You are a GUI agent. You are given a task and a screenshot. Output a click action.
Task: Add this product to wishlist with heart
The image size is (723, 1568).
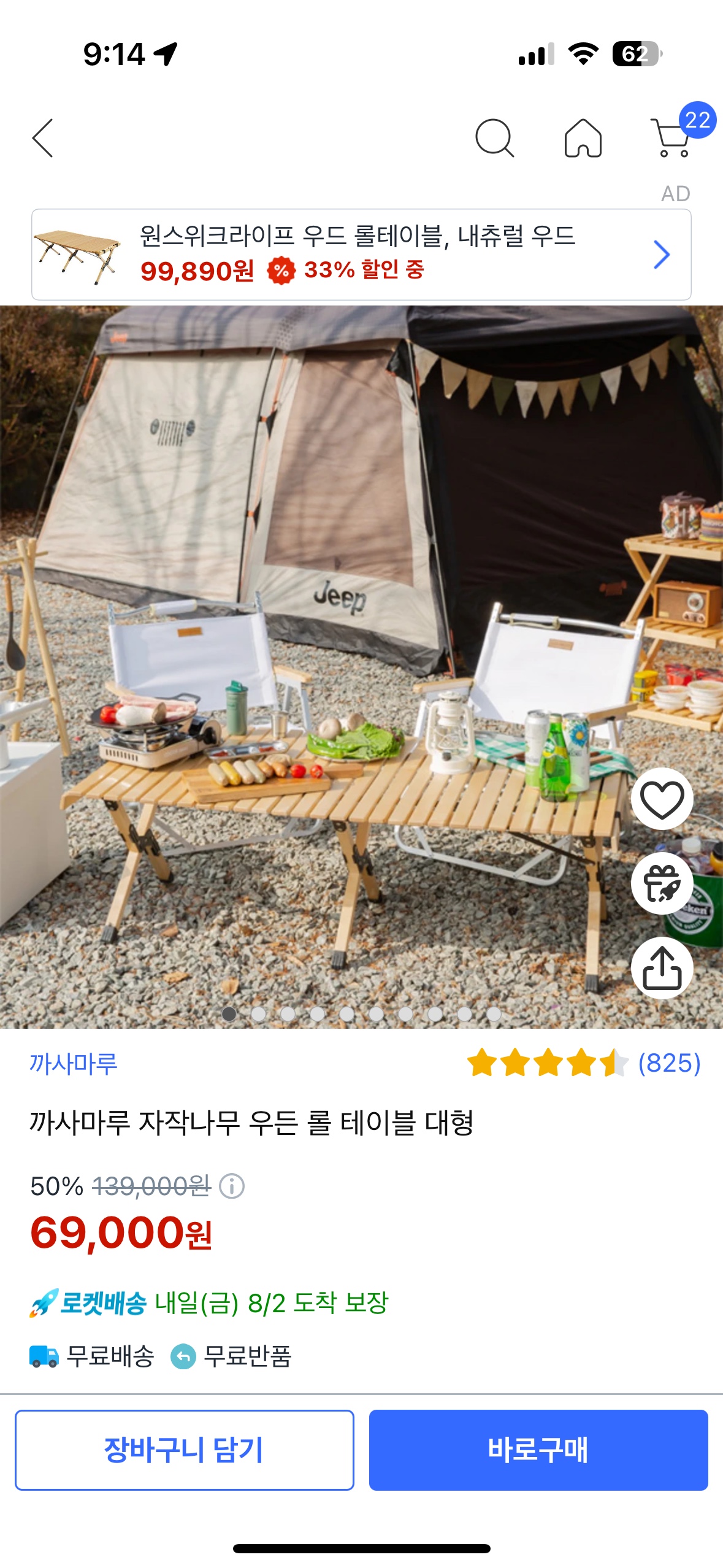click(662, 799)
